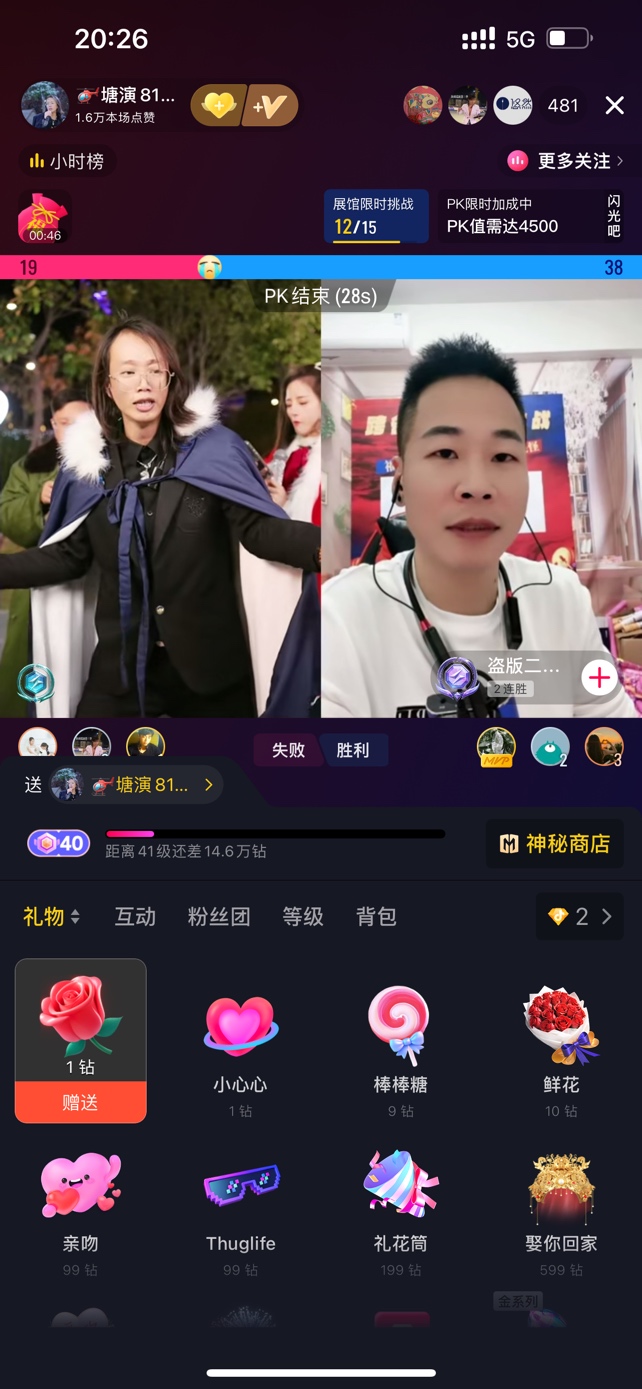The image size is (642, 1389).
Task: Choose the 鲜花 bouquet gift
Action: (x=560, y=1040)
